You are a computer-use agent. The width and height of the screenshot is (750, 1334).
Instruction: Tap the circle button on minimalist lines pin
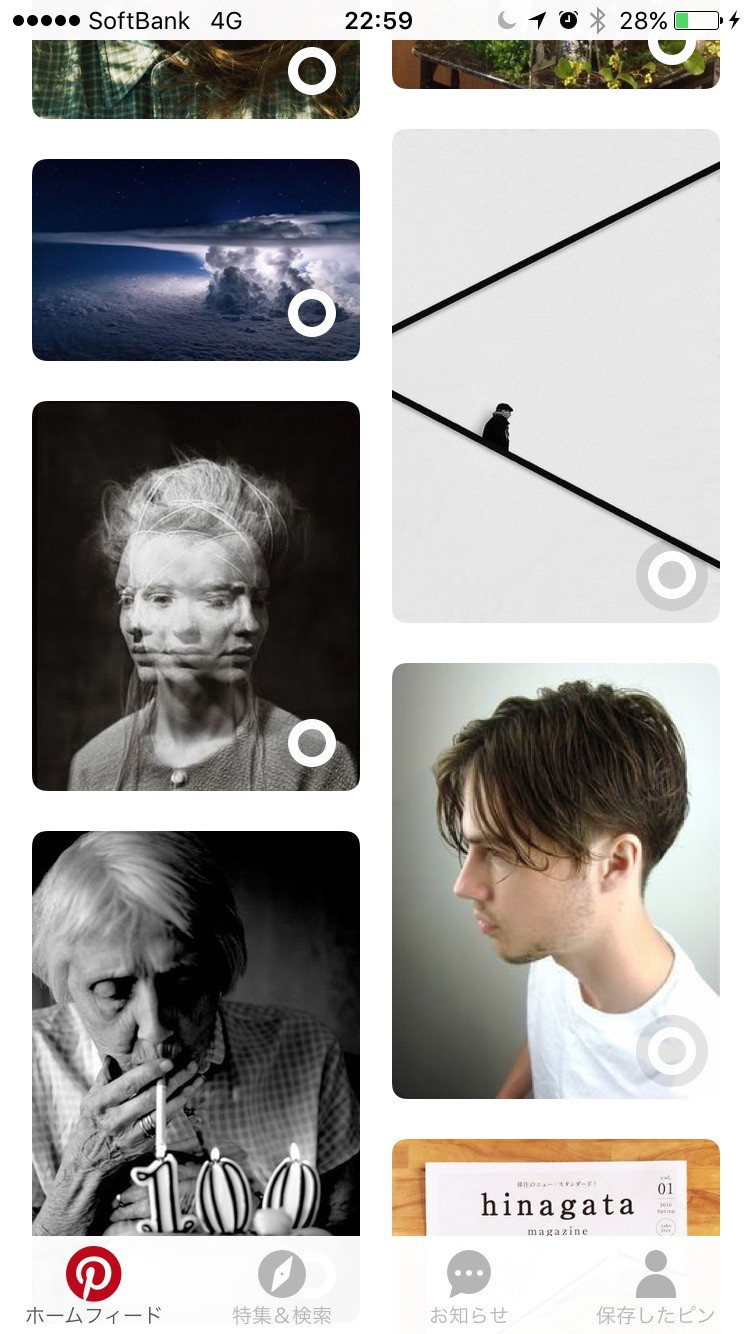672,575
